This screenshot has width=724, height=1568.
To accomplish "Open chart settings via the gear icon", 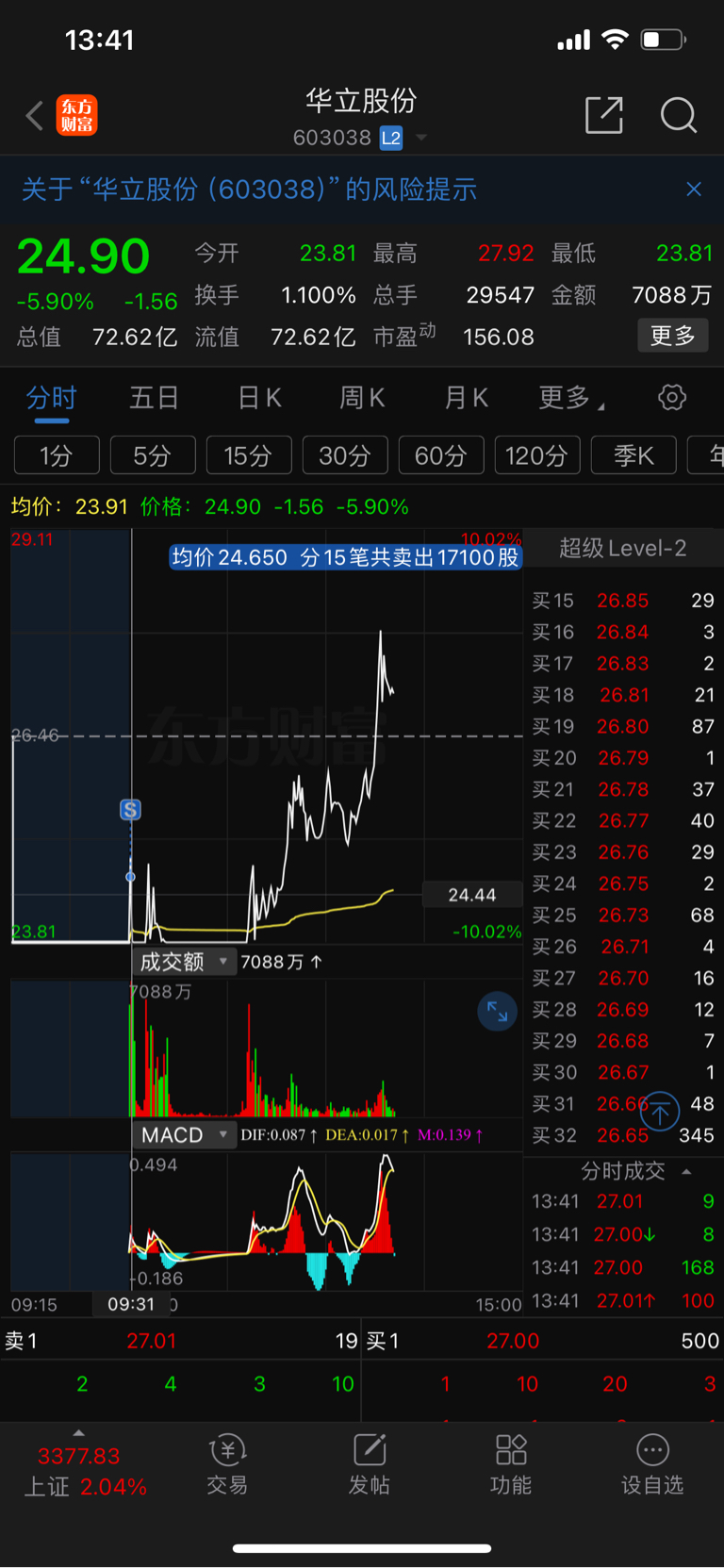I will pos(671,397).
